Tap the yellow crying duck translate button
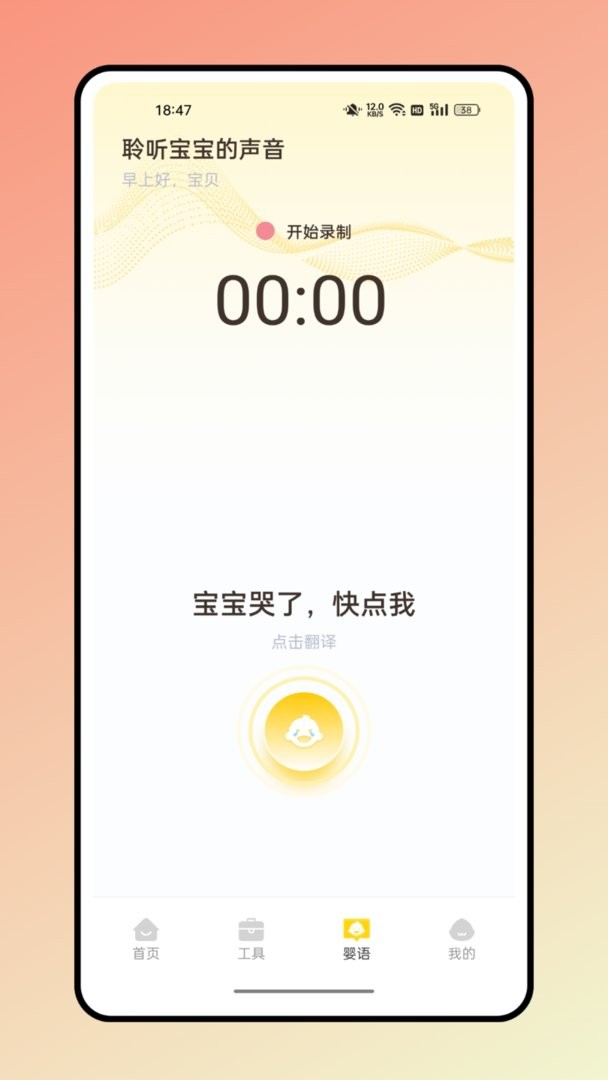The height and width of the screenshot is (1080, 608). point(303,731)
